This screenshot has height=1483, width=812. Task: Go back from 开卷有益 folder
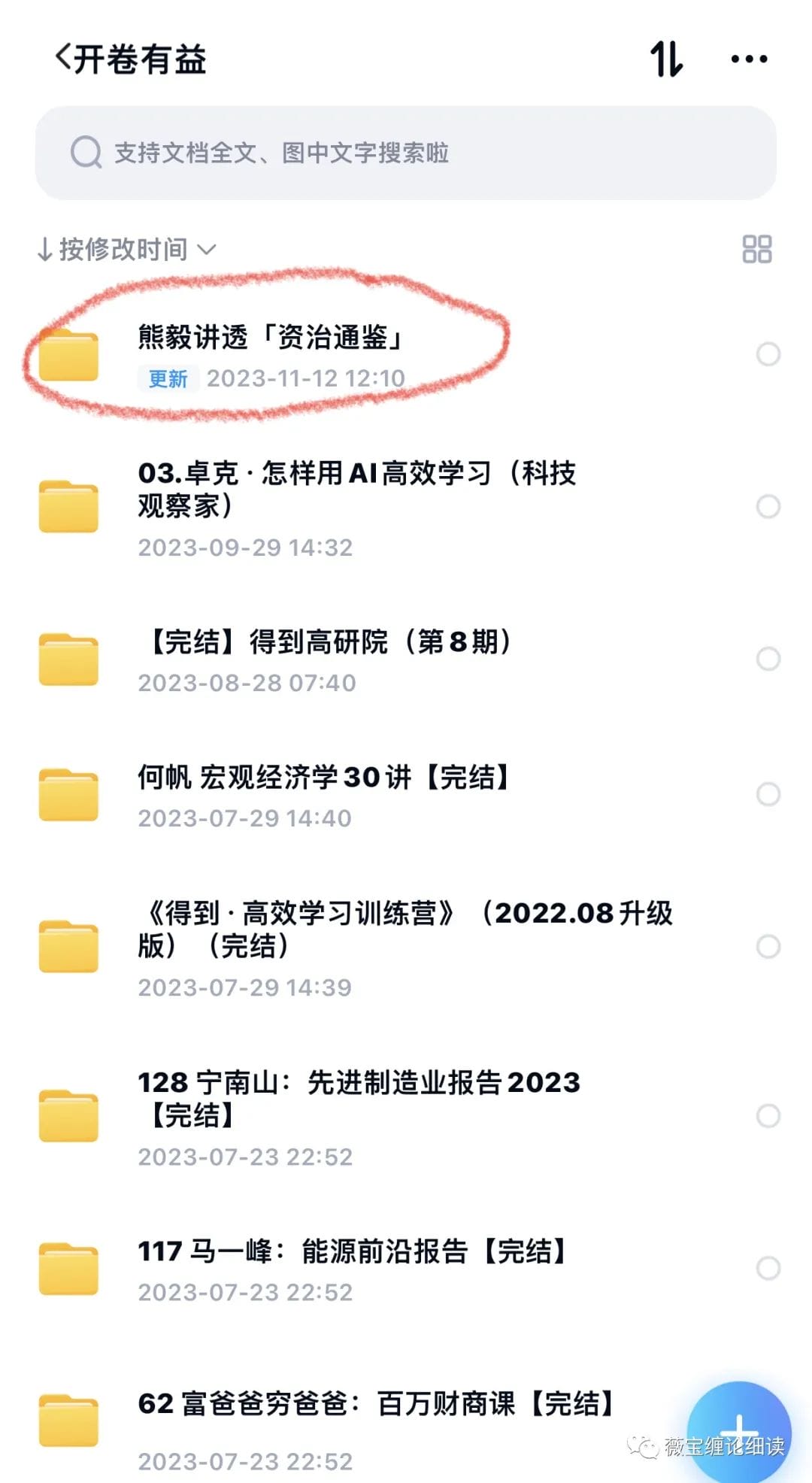click(63, 58)
